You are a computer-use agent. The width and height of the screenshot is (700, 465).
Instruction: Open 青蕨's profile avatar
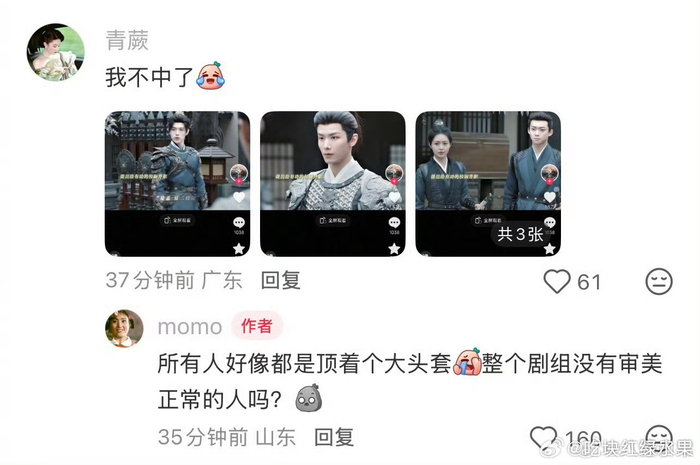[x=55, y=52]
